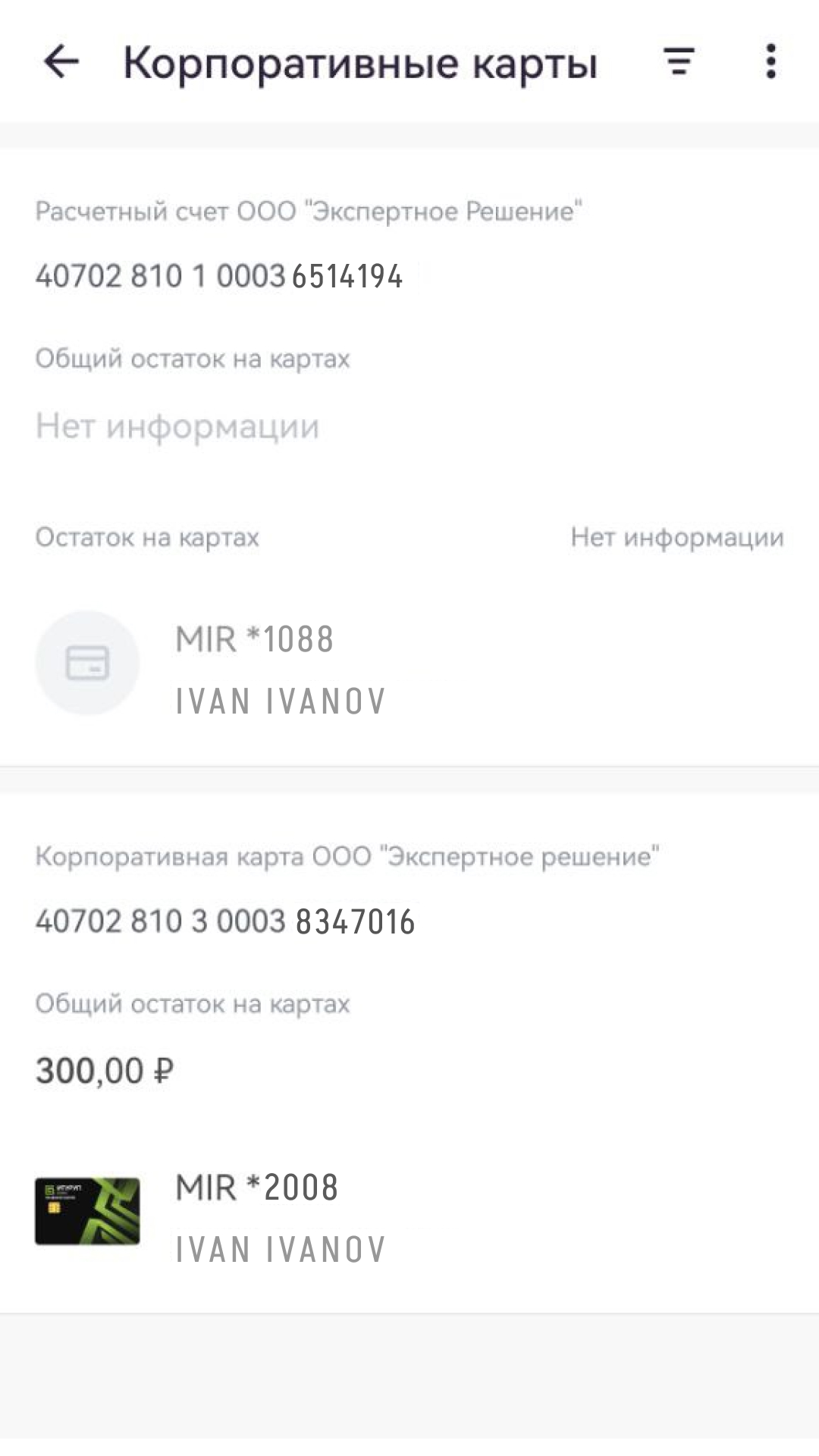Viewport: 819px width, 1456px height.
Task: Select the MIR *1088 card entry
Action: (x=256, y=641)
